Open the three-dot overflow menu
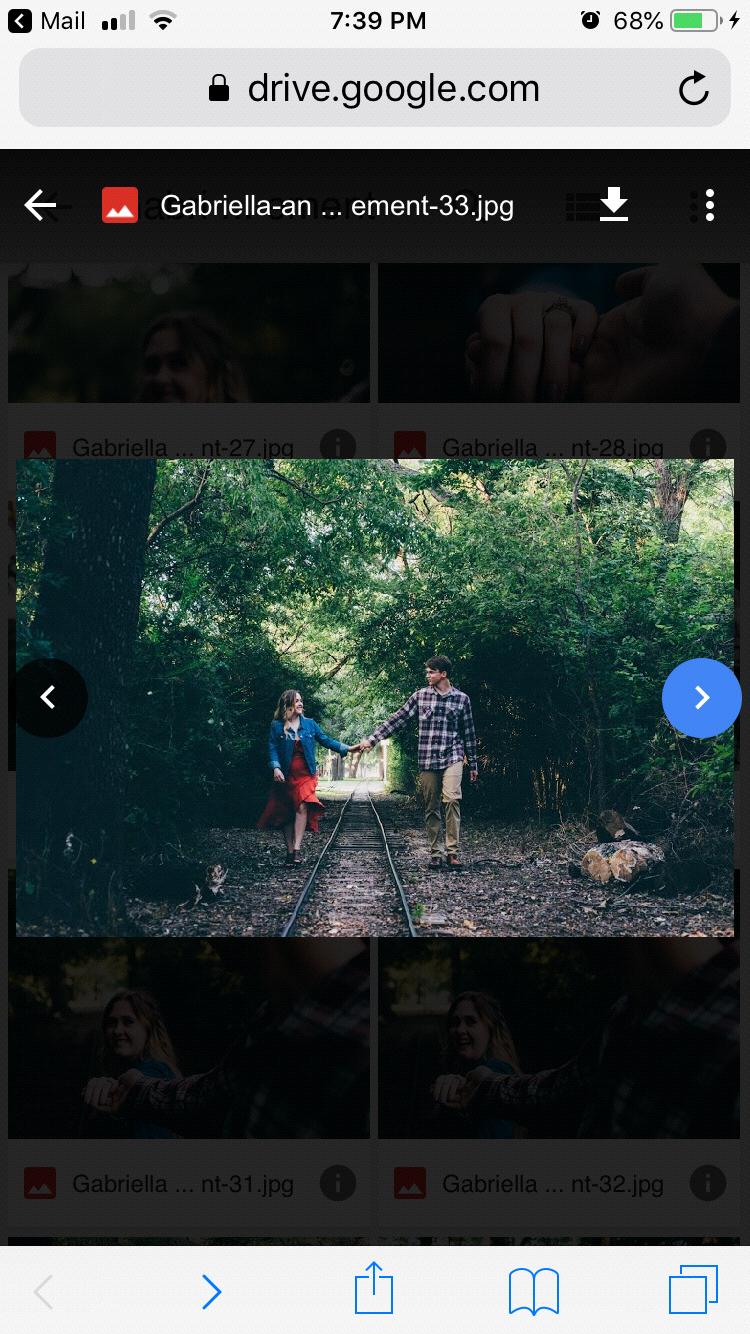Image resolution: width=750 pixels, height=1334 pixels. (x=709, y=206)
